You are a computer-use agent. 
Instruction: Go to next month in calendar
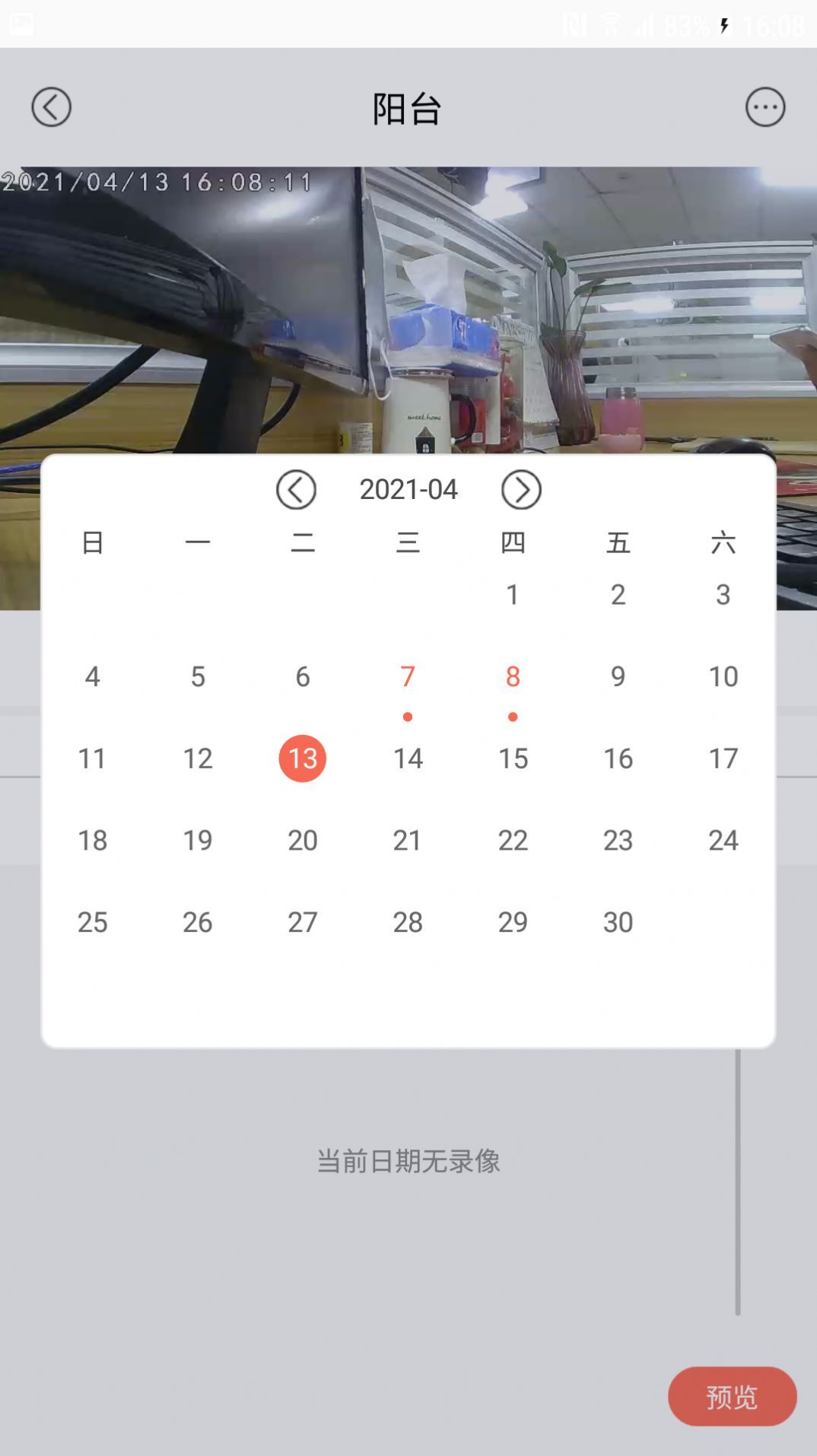pyautogui.click(x=521, y=490)
